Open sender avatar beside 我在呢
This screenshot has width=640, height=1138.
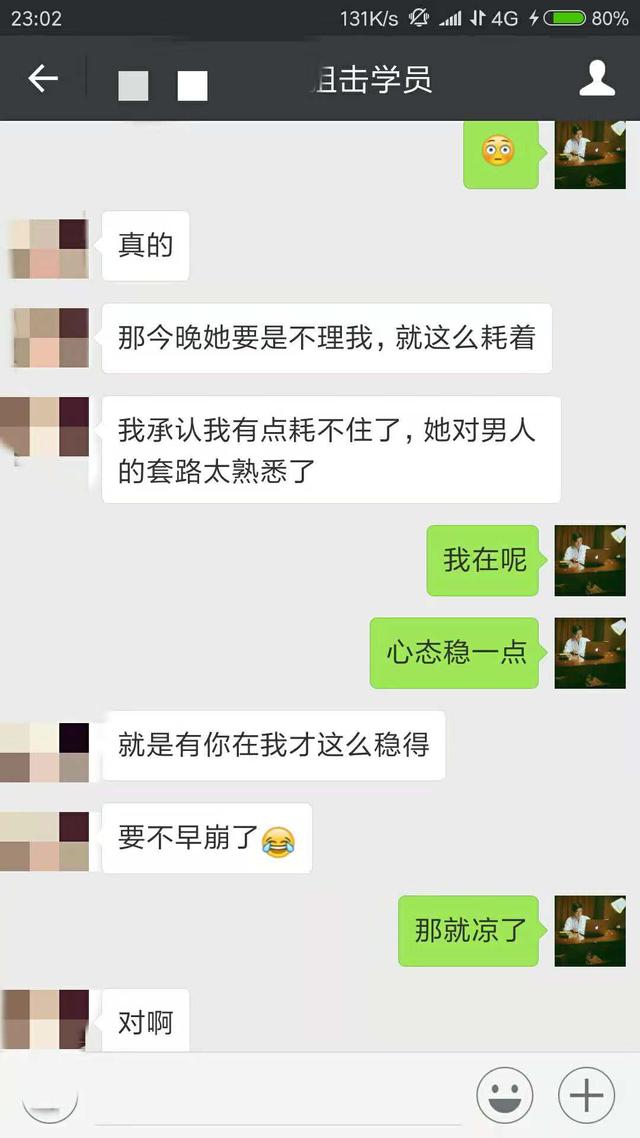pos(590,560)
